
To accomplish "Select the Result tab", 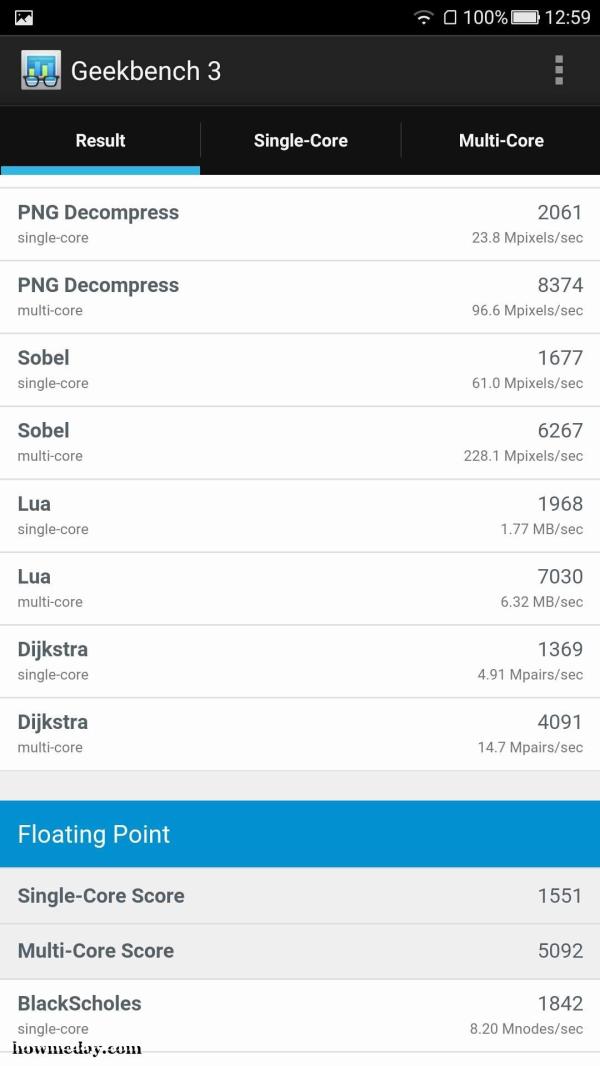I will [101, 141].
